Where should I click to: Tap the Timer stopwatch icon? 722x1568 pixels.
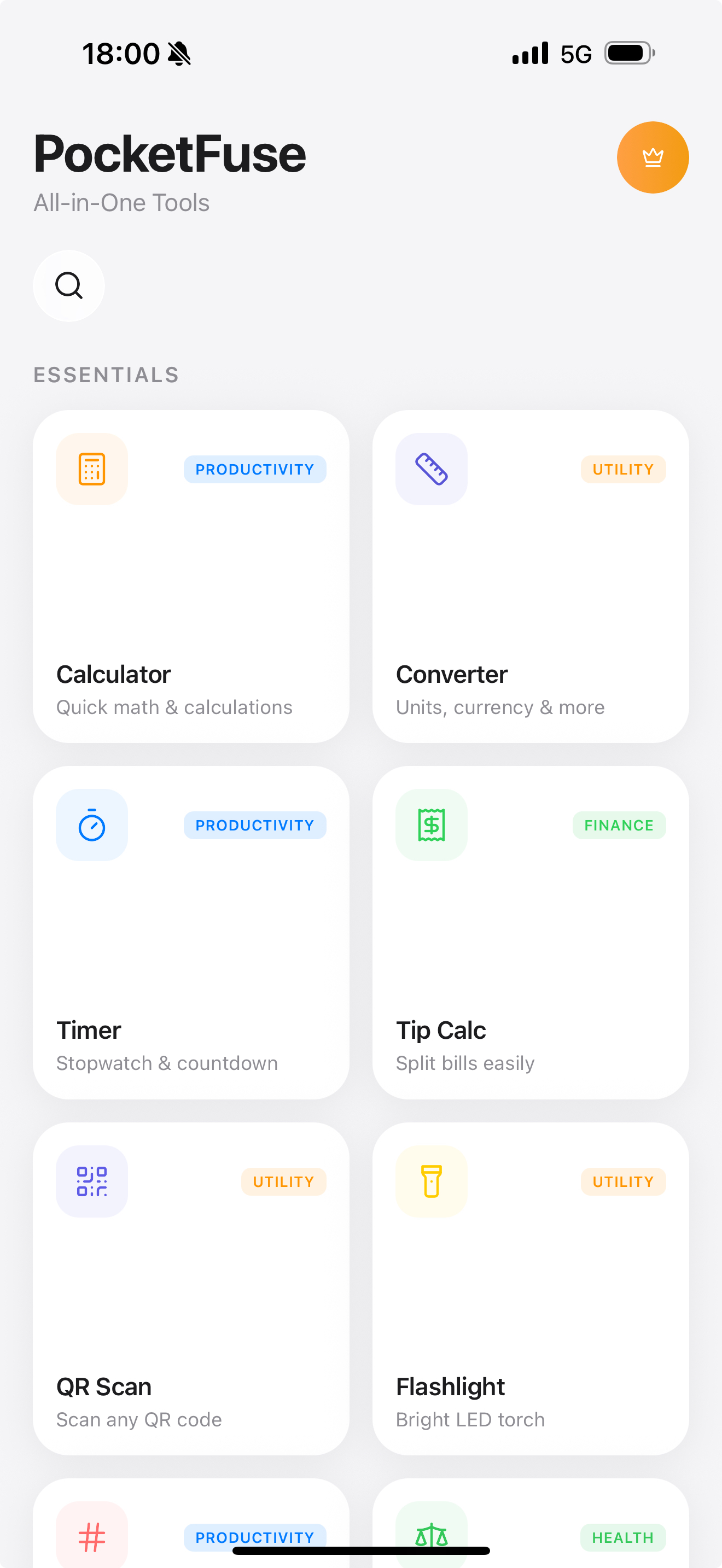(x=91, y=825)
